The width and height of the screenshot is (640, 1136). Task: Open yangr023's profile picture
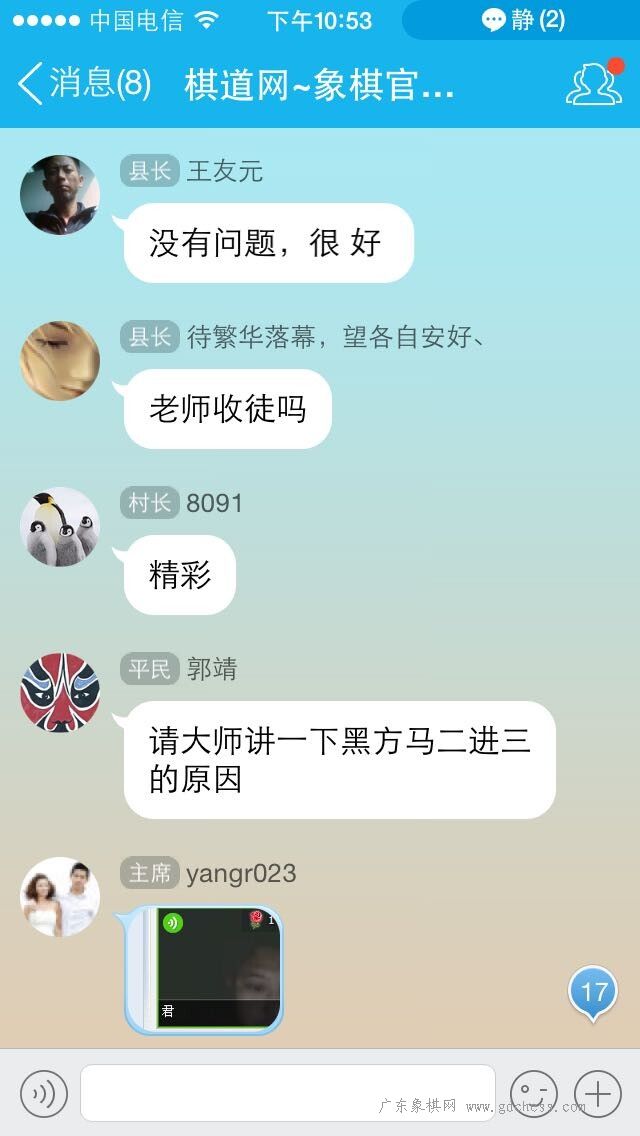[x=59, y=897]
